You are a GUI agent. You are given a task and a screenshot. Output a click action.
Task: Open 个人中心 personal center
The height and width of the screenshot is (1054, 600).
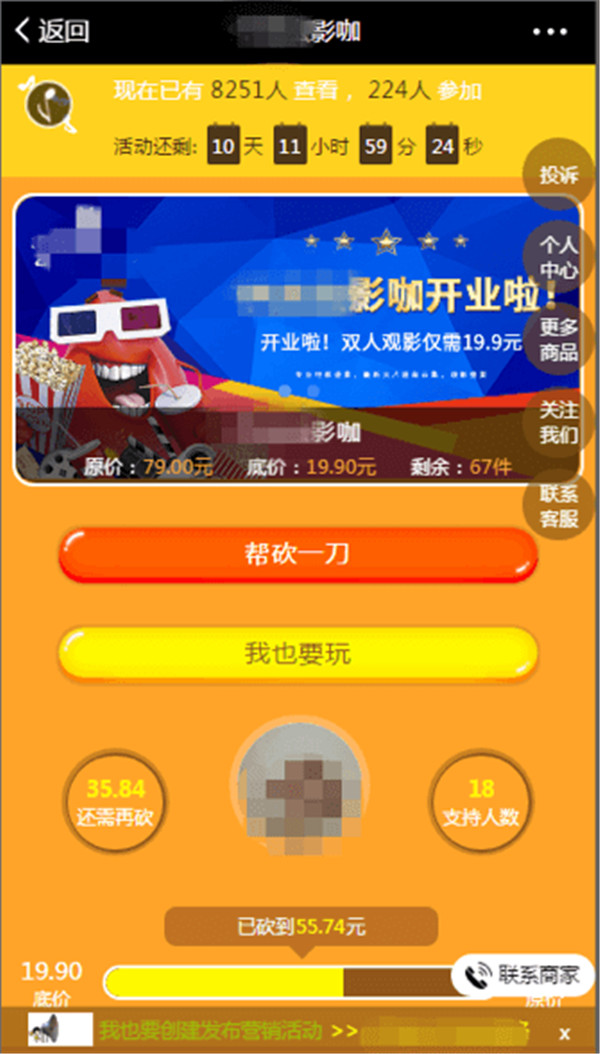tap(559, 258)
